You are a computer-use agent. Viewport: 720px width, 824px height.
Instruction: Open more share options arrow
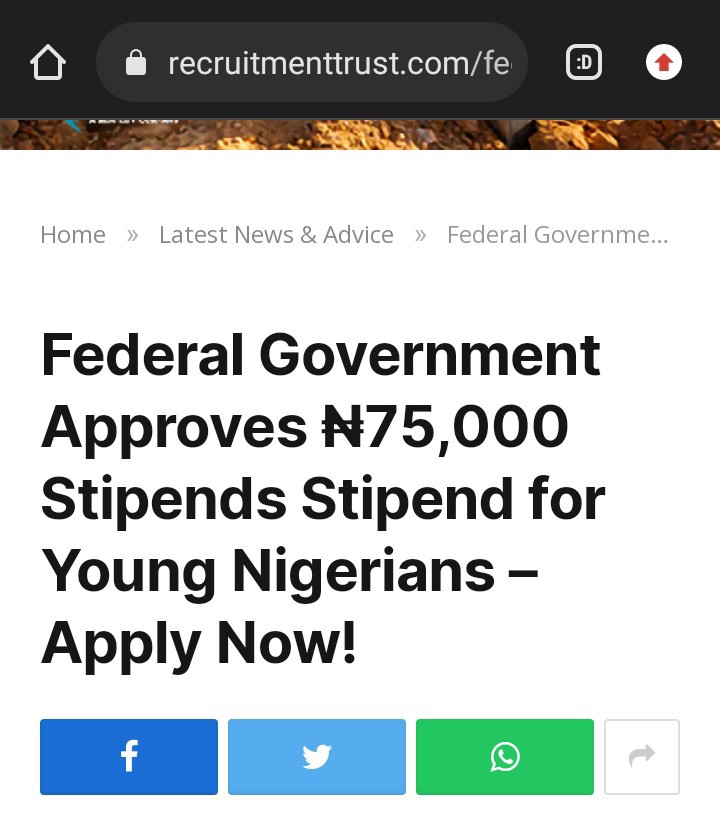click(642, 757)
